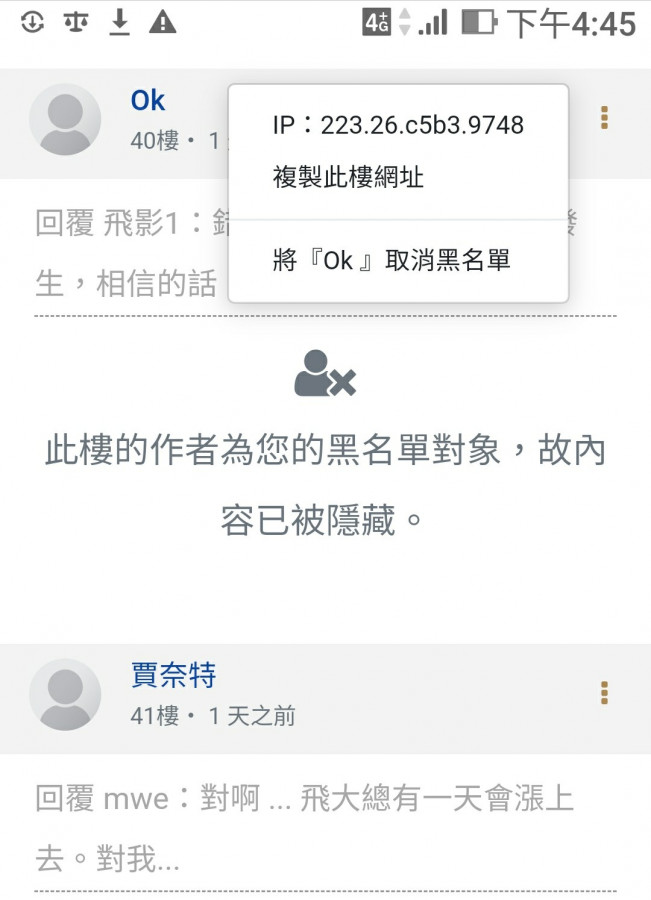651x900 pixels.
Task: View avatar of user 賈奈特
Action: pyautogui.click(x=65, y=694)
